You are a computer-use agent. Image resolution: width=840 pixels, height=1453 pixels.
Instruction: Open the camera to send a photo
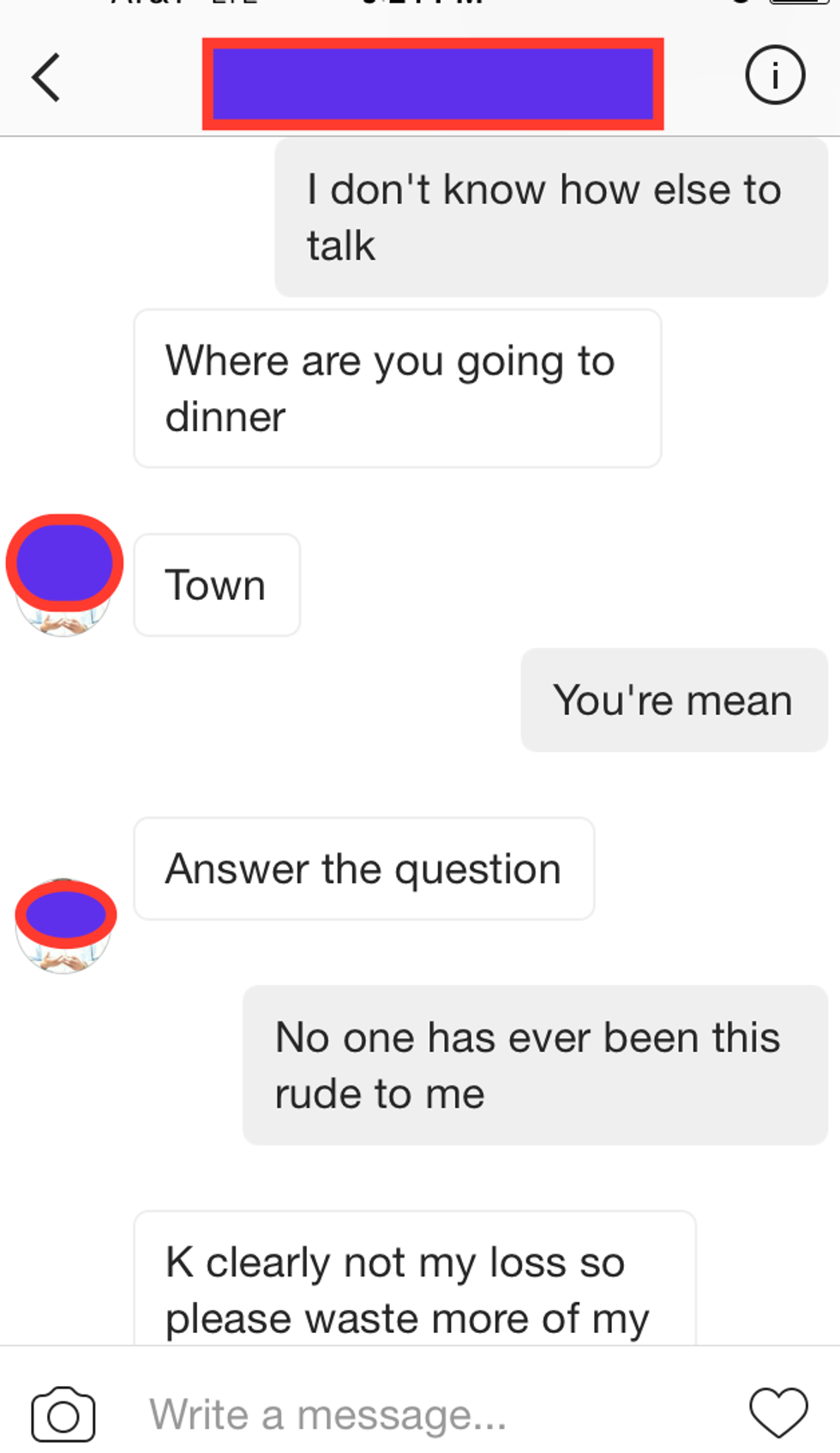coord(63,1414)
